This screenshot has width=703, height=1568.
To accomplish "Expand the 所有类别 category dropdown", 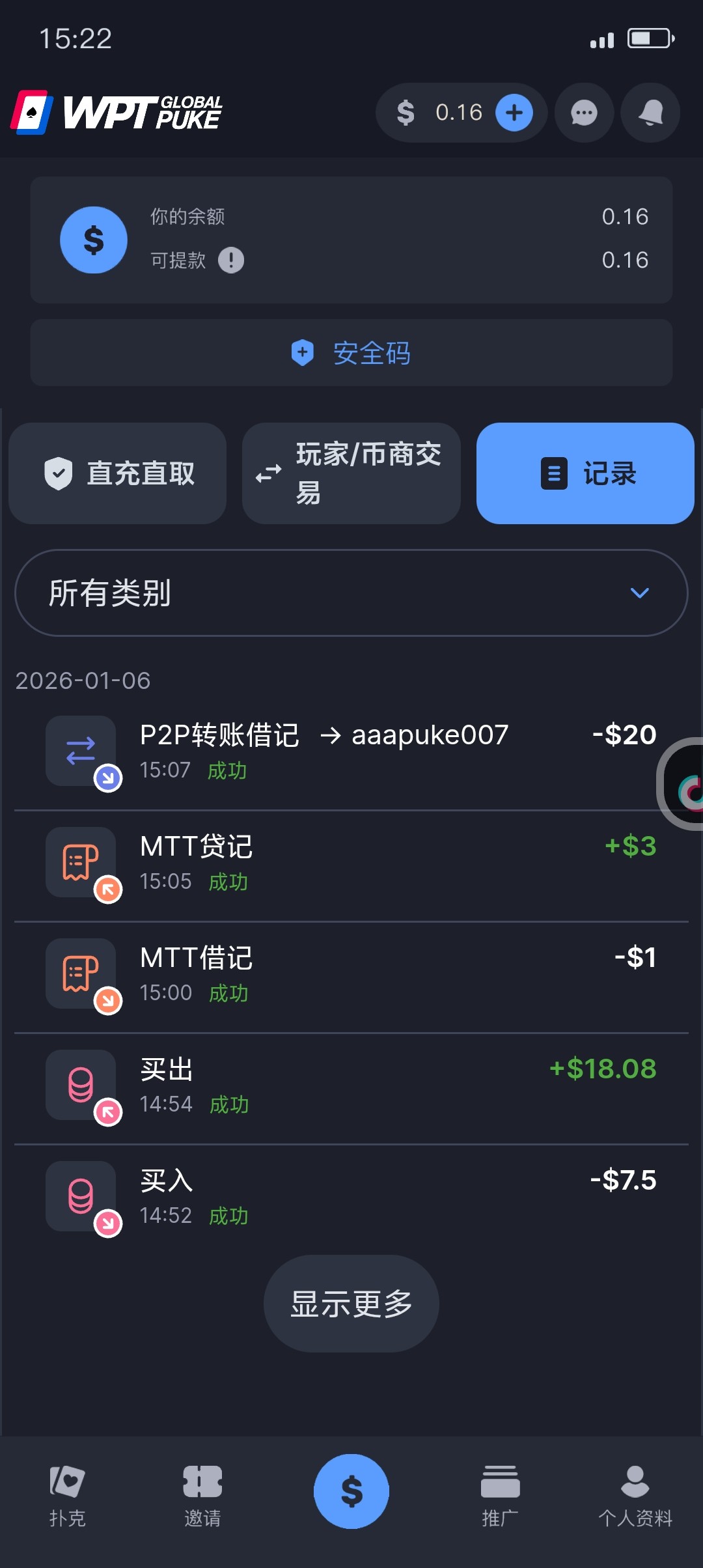I will point(351,593).
